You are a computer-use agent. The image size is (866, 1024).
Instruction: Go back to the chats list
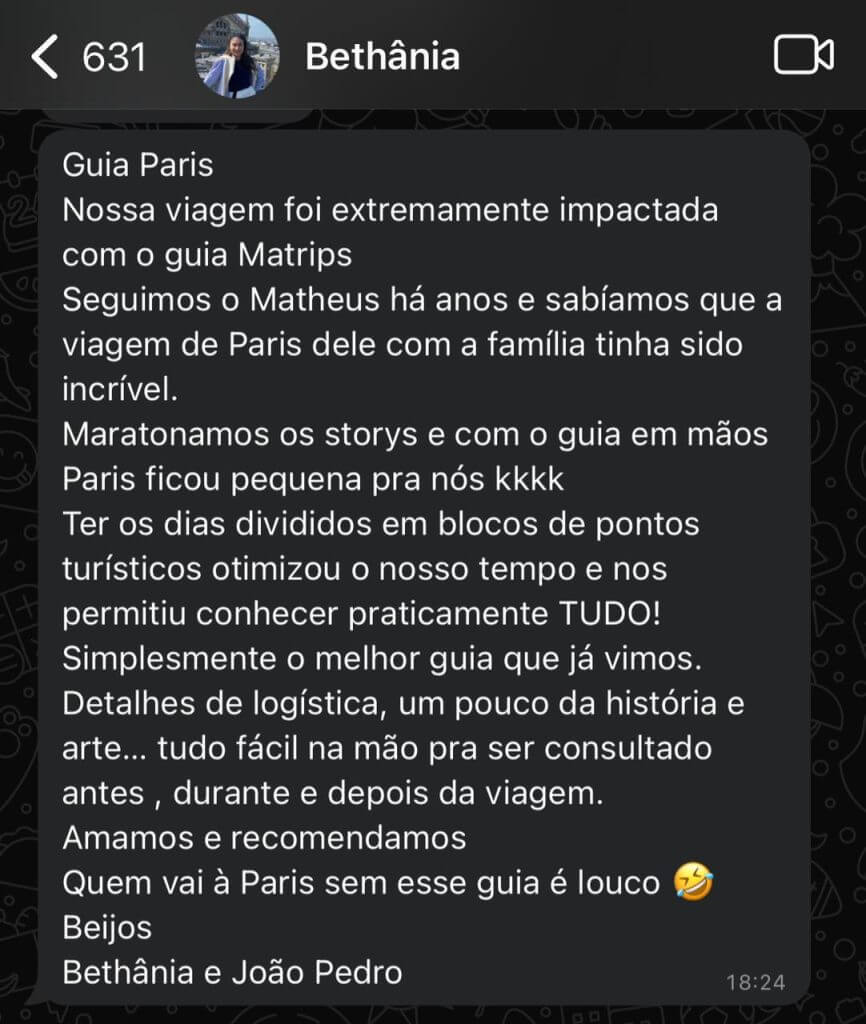(45, 56)
